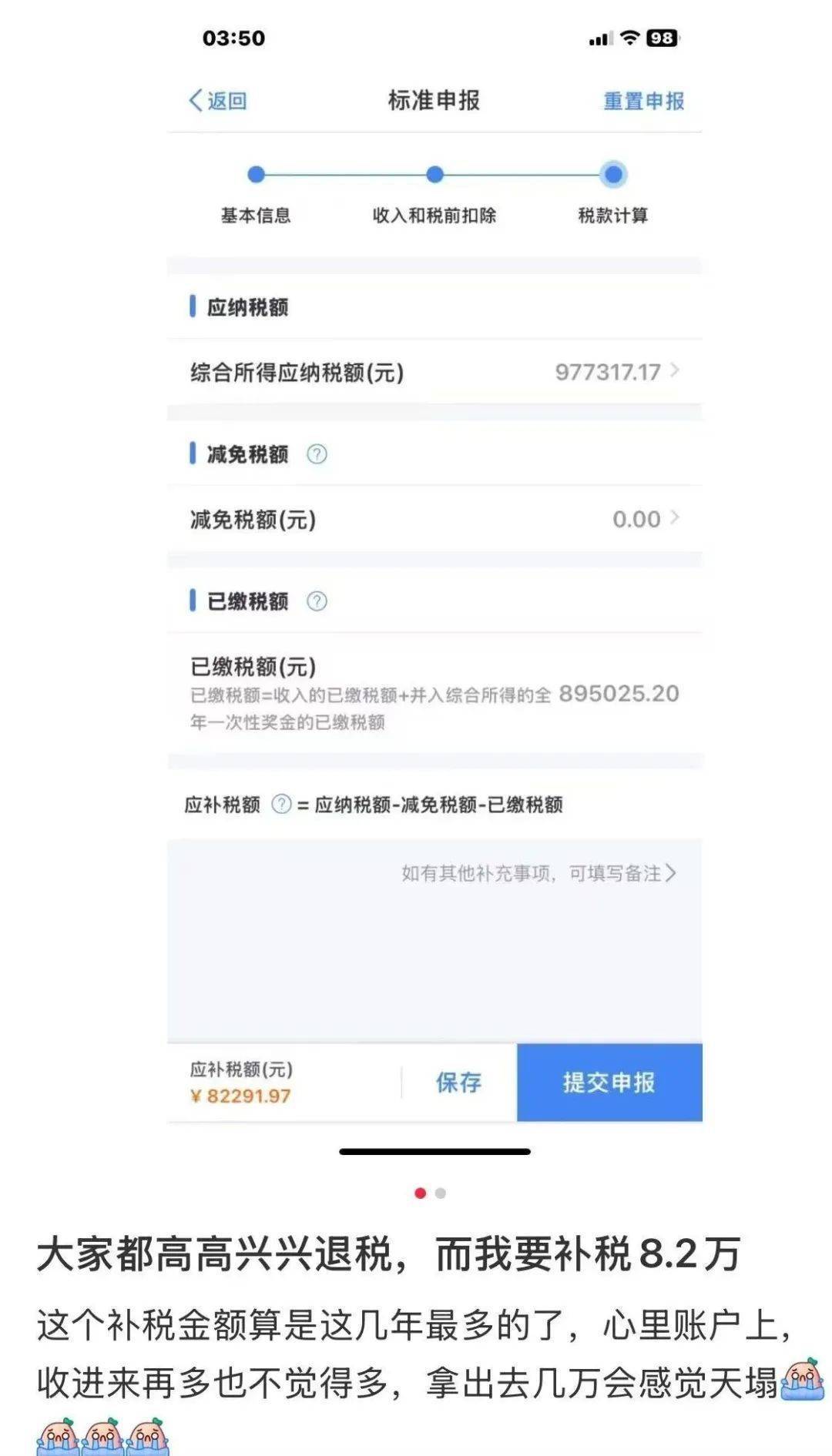Open the tax declaration screenshot in the post
Screen dimensions: 832x1456
(434, 585)
